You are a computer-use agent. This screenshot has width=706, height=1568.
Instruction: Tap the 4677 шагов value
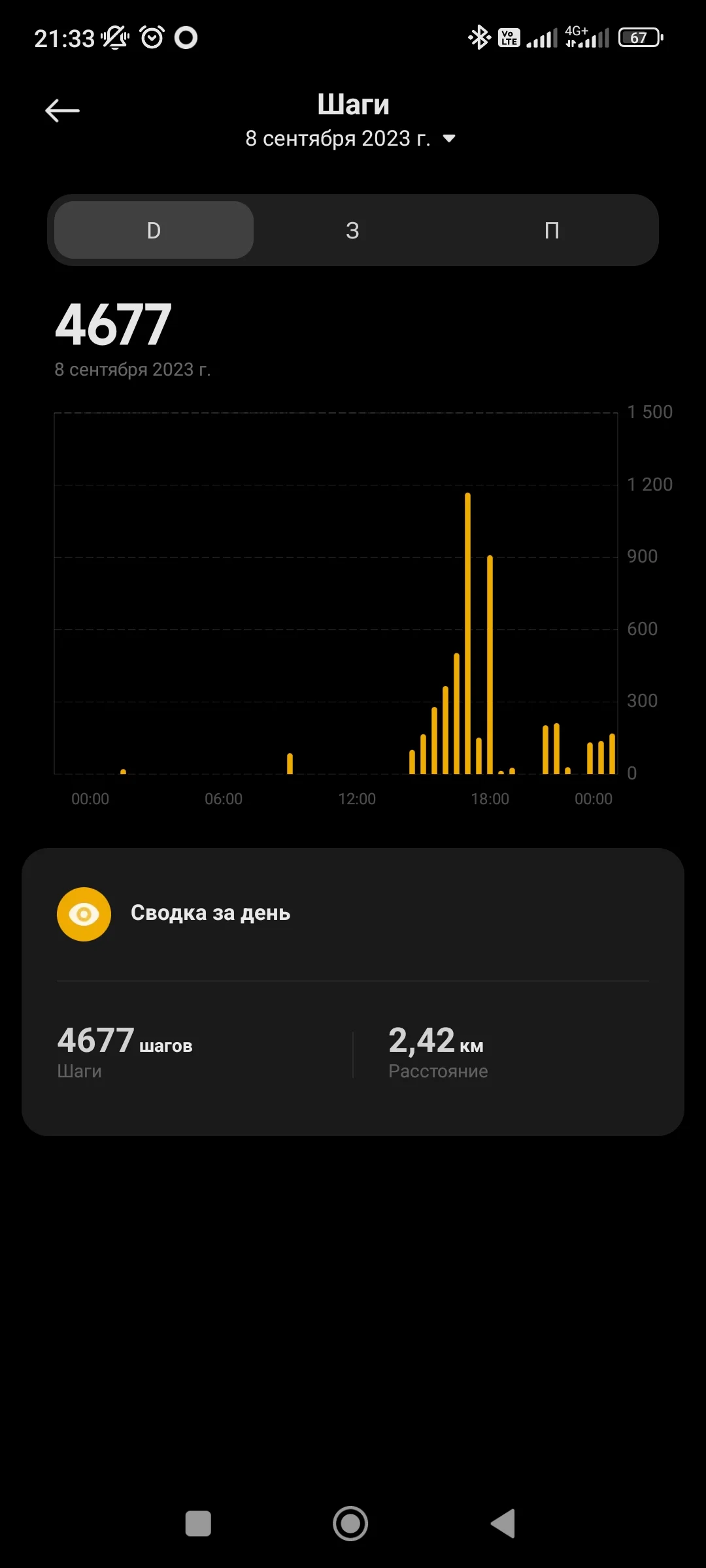[x=123, y=1041]
